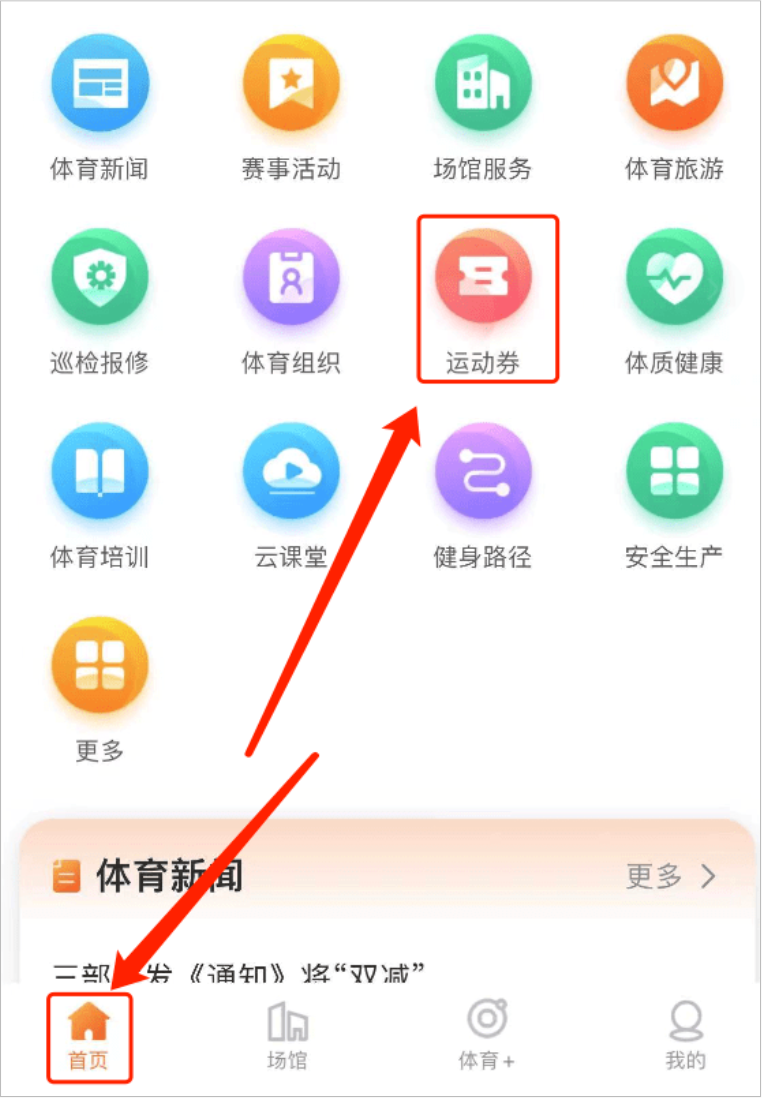View more news via 更多 arrow link
The height and width of the screenshot is (1100, 763).
(672, 877)
